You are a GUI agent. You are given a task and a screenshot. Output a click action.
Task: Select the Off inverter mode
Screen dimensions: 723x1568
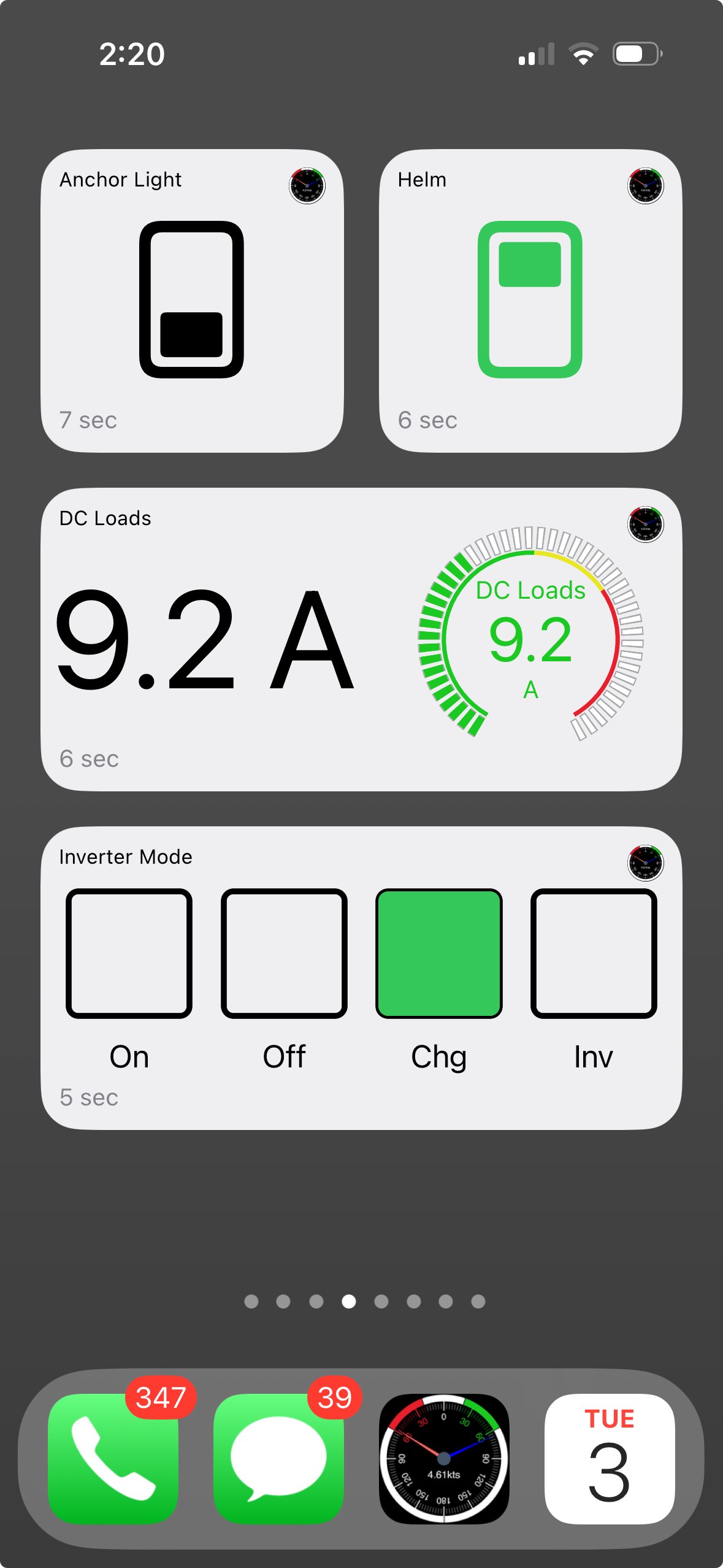[x=284, y=953]
